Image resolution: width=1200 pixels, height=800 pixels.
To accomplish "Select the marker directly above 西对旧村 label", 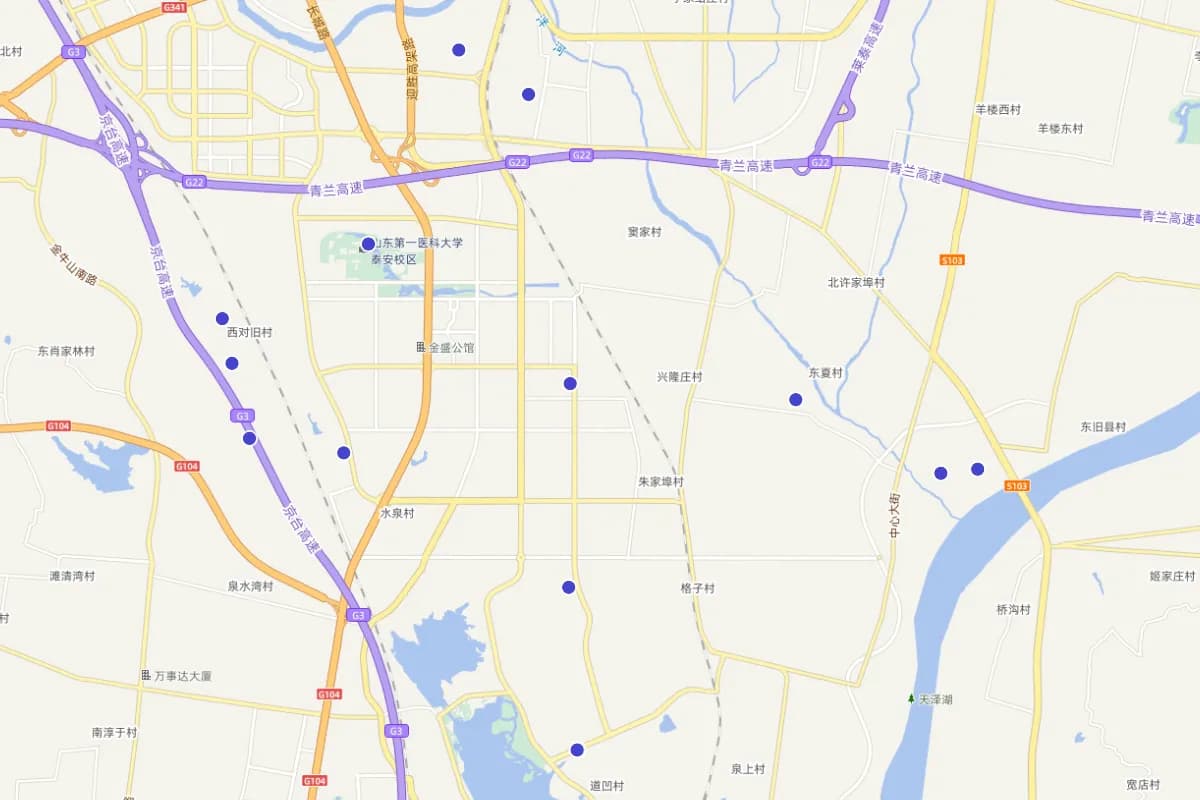I will [222, 319].
